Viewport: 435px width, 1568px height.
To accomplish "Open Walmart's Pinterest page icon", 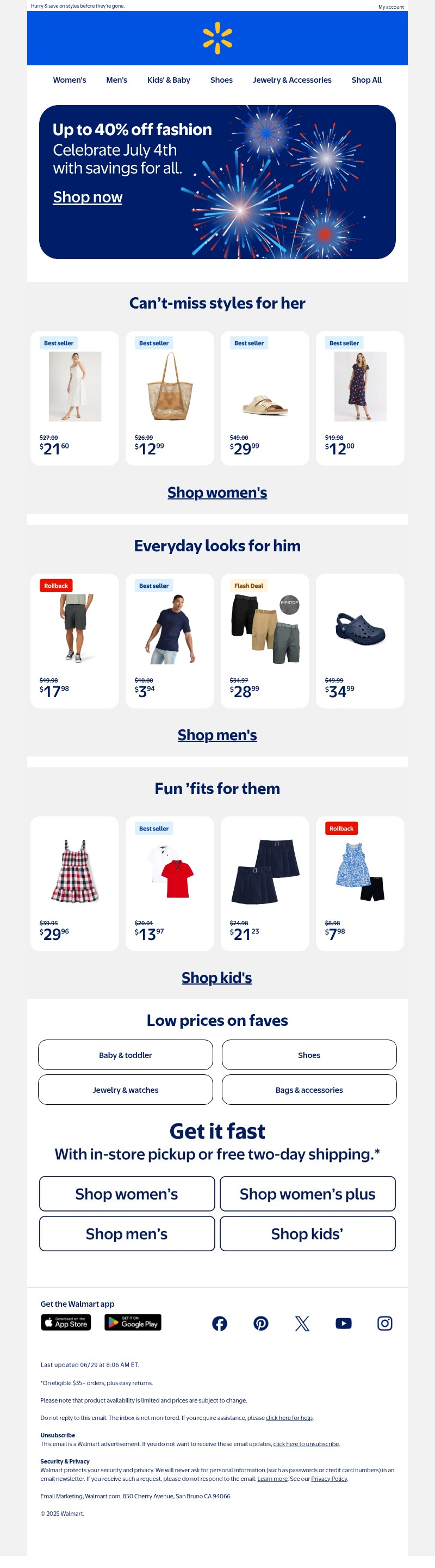I will [261, 1323].
